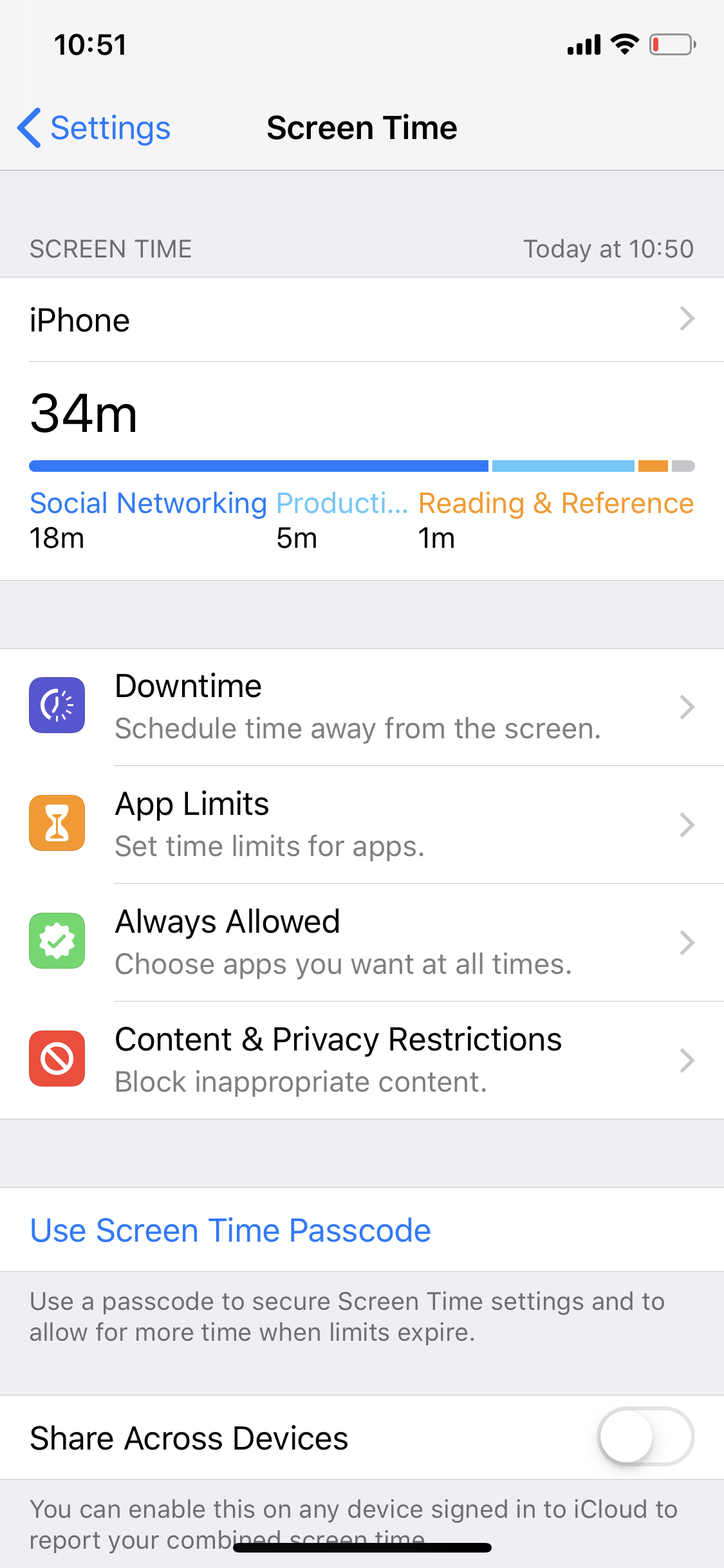Open Downtime settings
The height and width of the screenshot is (1568, 724).
[362, 707]
